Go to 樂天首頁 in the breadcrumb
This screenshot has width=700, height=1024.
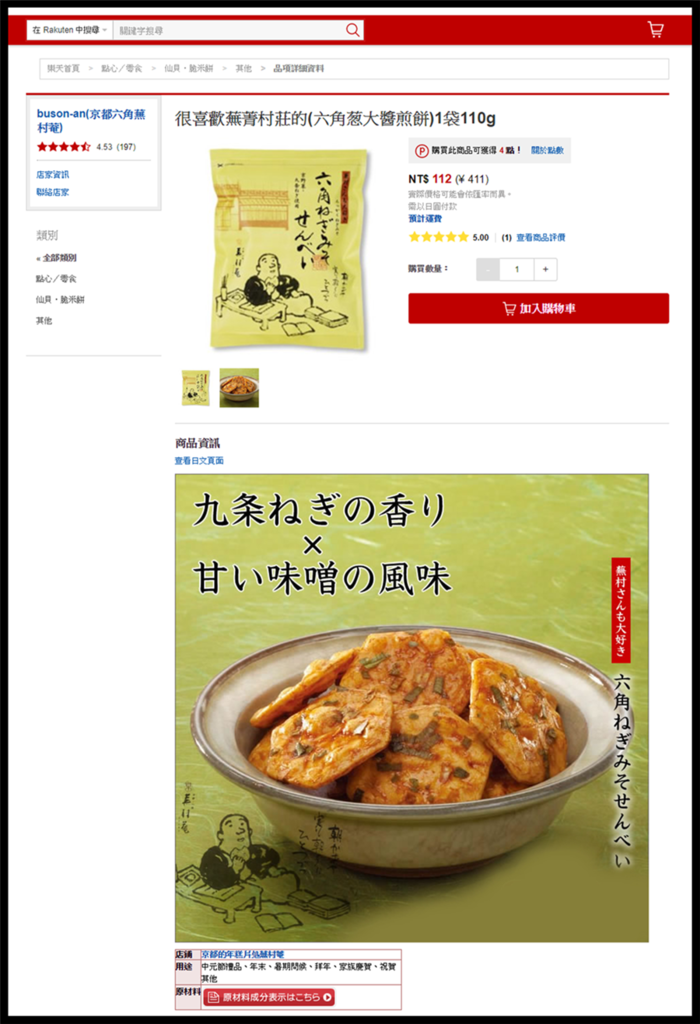click(63, 69)
